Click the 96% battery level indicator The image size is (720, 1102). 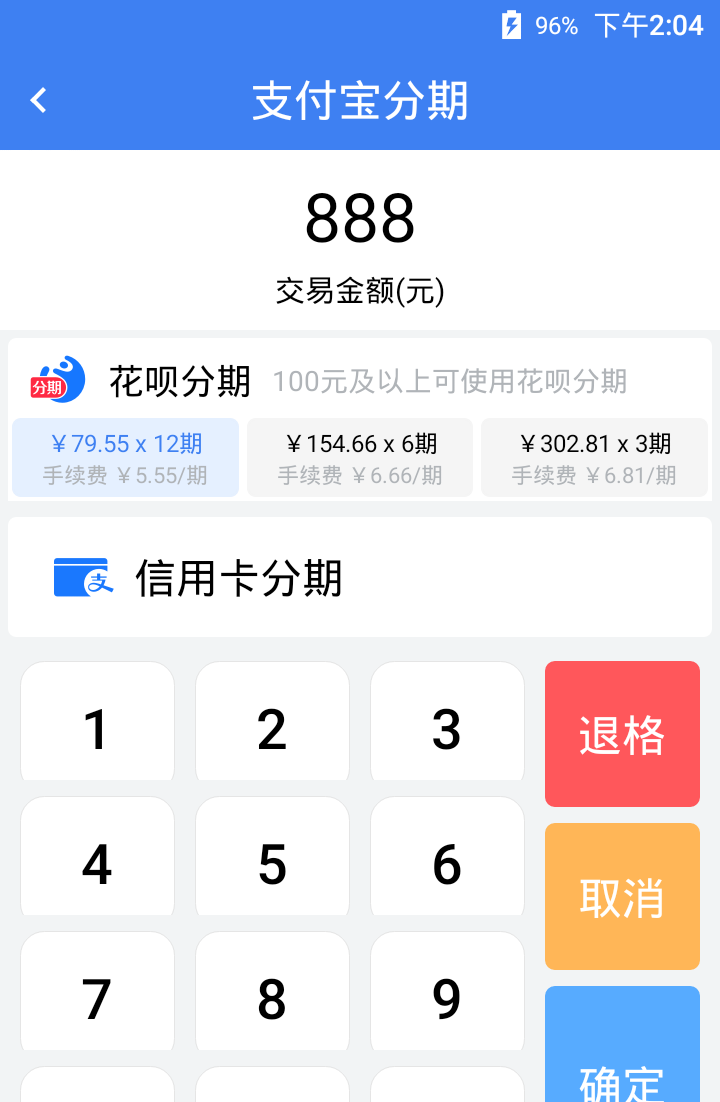click(555, 27)
